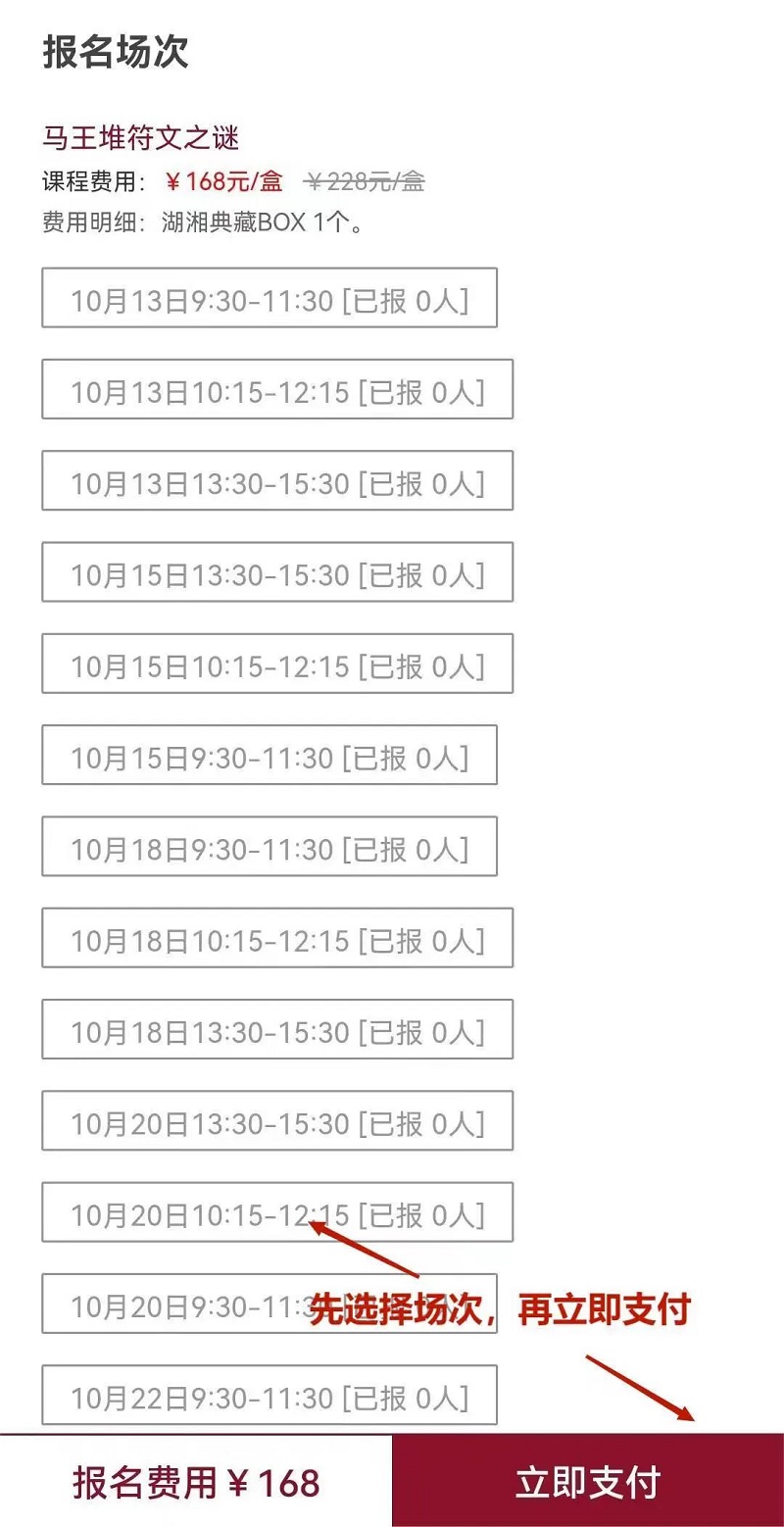Choose the 10月13日 10:15-12:15 session

coord(276,390)
